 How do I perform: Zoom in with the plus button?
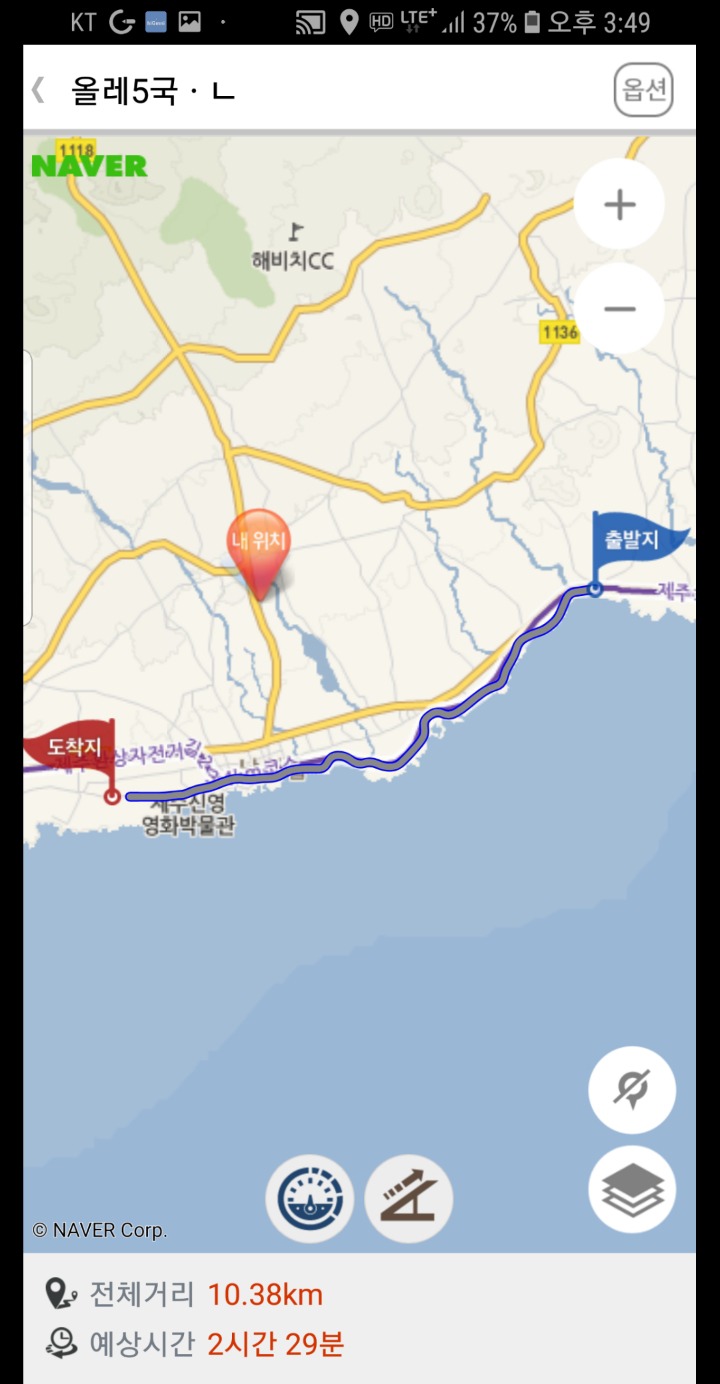pos(619,205)
